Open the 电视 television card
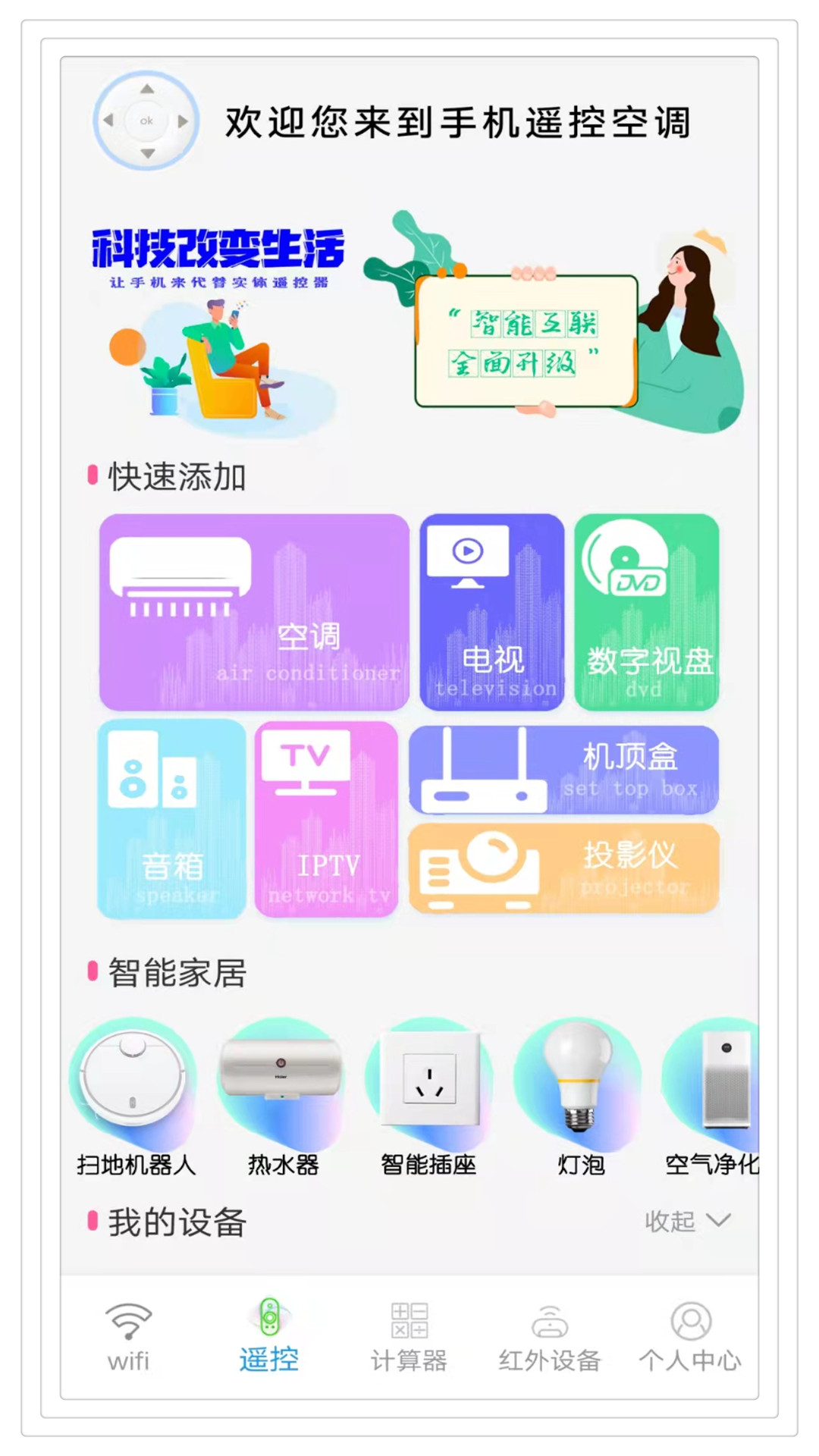The width and height of the screenshot is (819, 1456). [x=492, y=611]
